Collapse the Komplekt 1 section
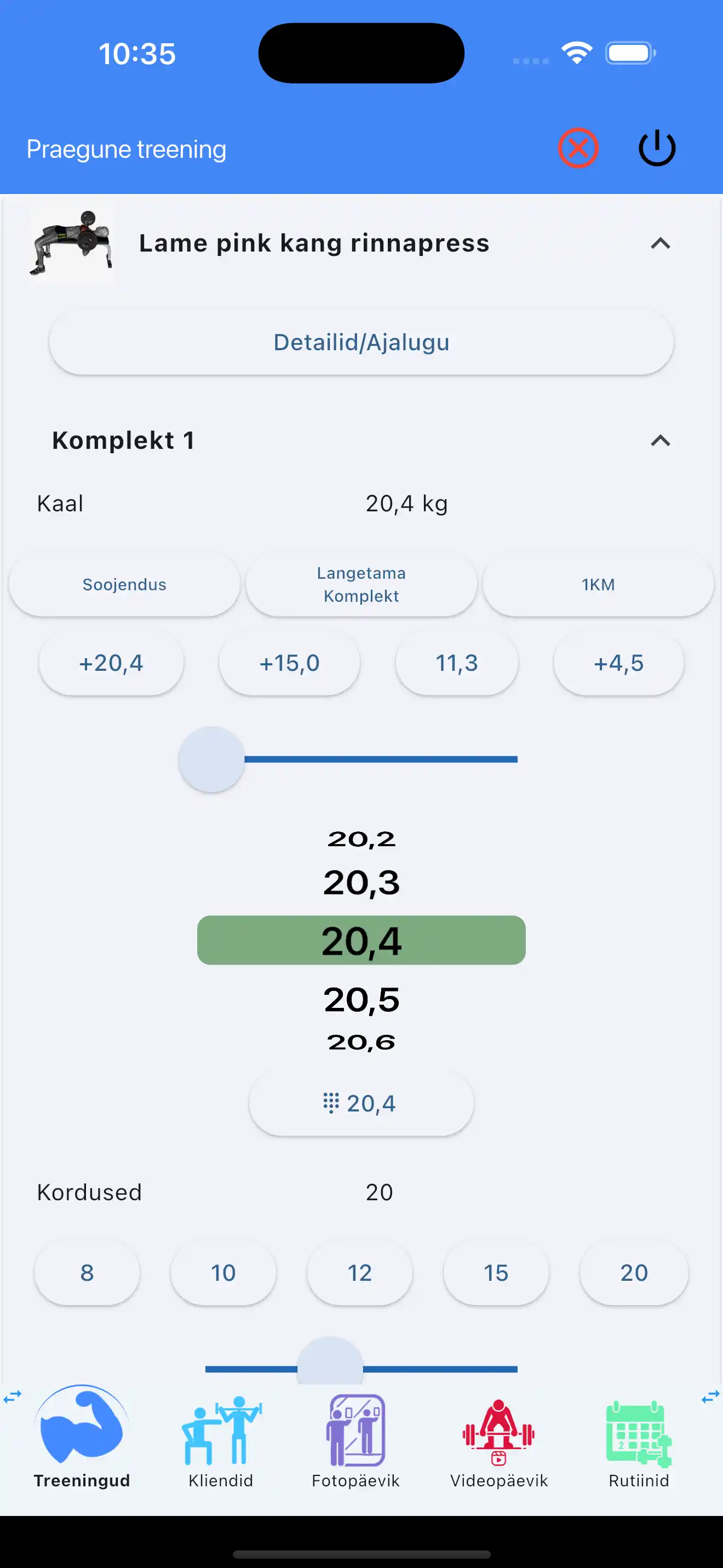The height and width of the screenshot is (1568, 723). click(x=662, y=441)
